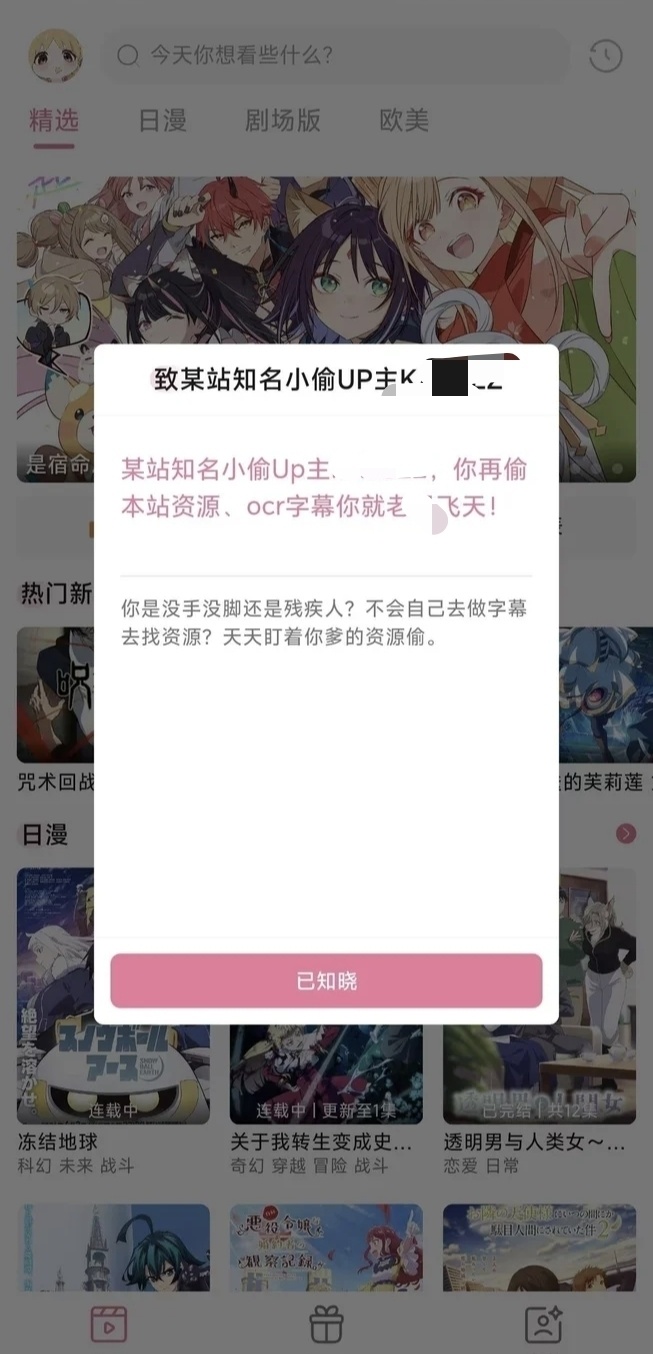The width and height of the screenshot is (653, 1354).
Task: Switch to the 日漫 tab
Action: (x=162, y=121)
